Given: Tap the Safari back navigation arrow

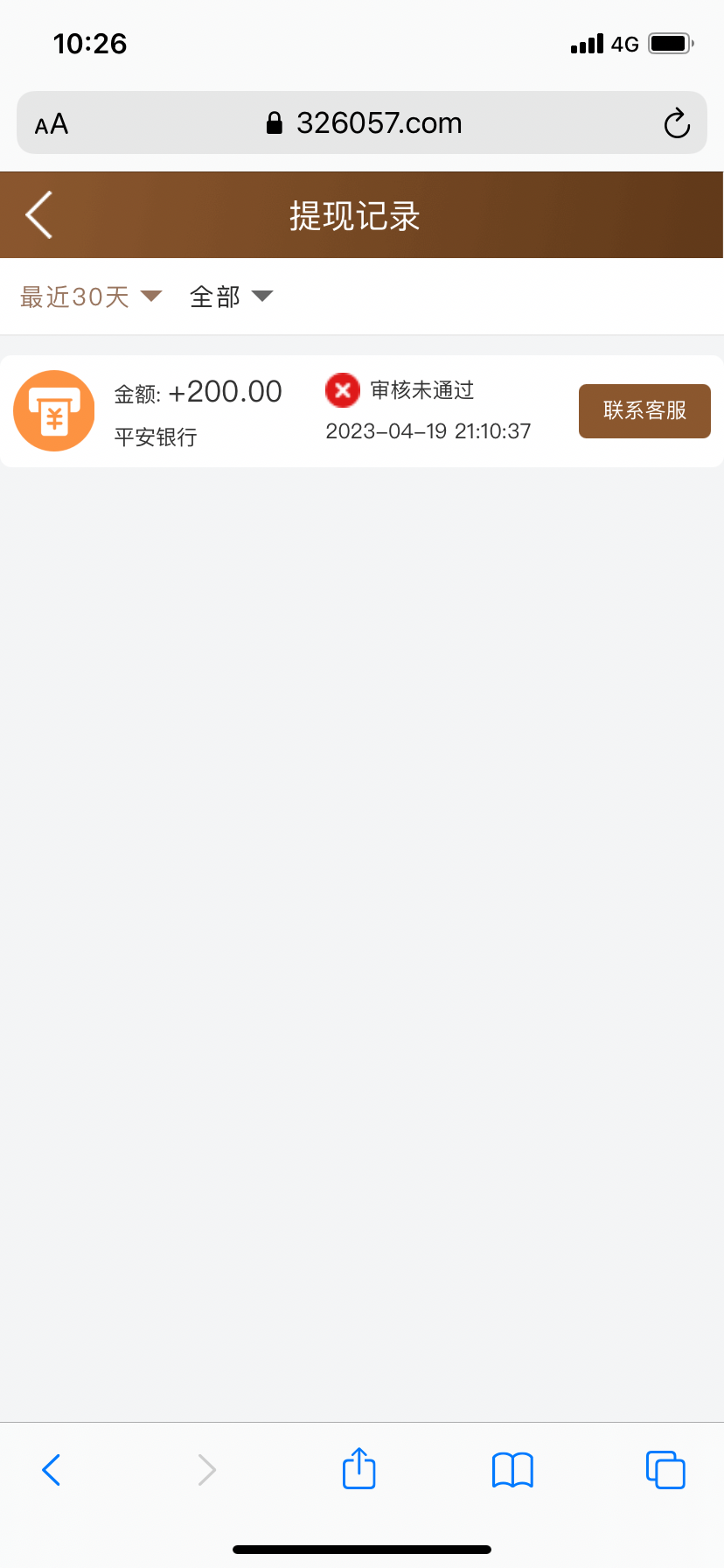Looking at the screenshot, I should click(51, 1469).
